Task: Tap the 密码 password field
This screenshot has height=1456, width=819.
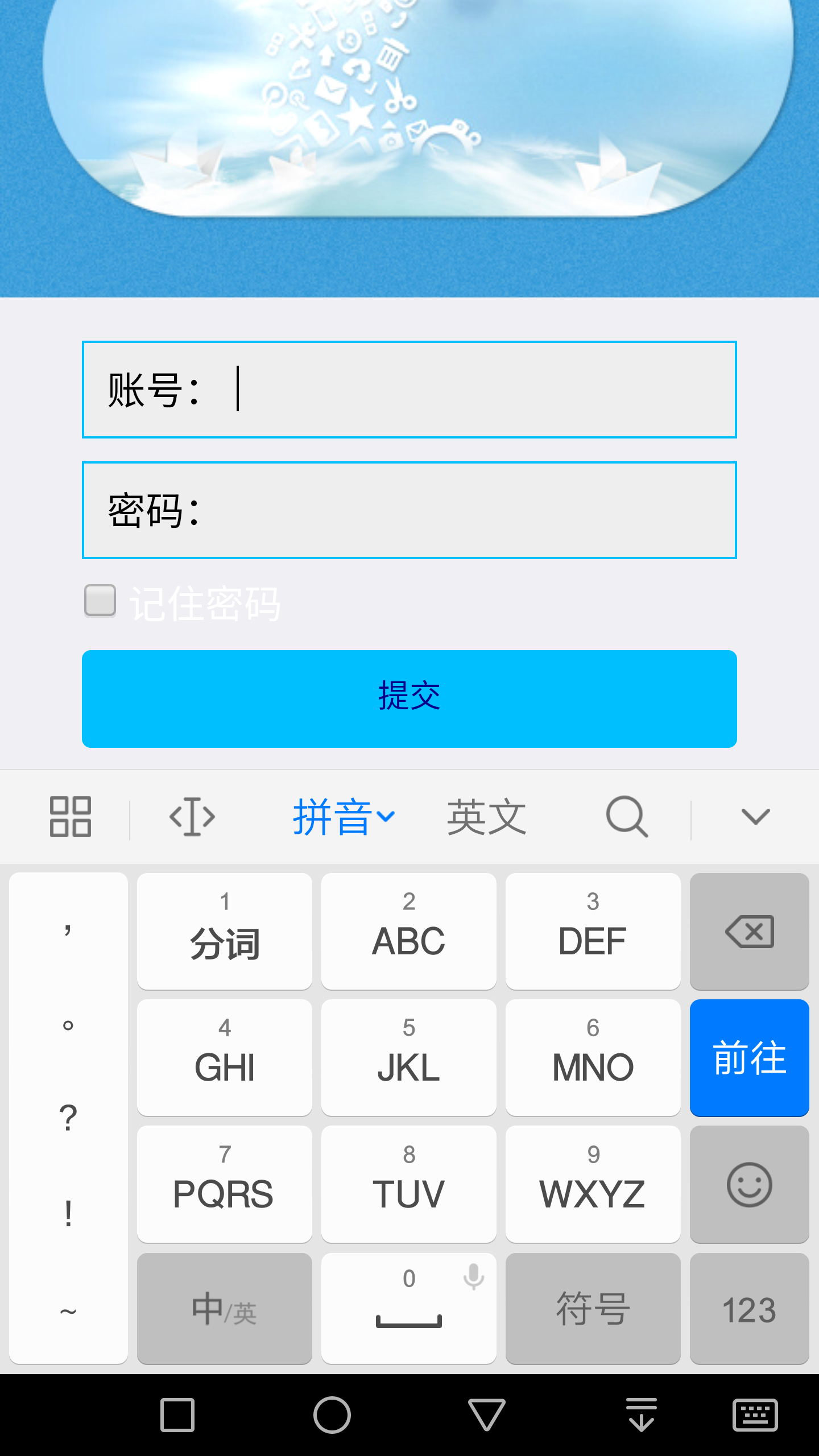Action: tap(409, 510)
